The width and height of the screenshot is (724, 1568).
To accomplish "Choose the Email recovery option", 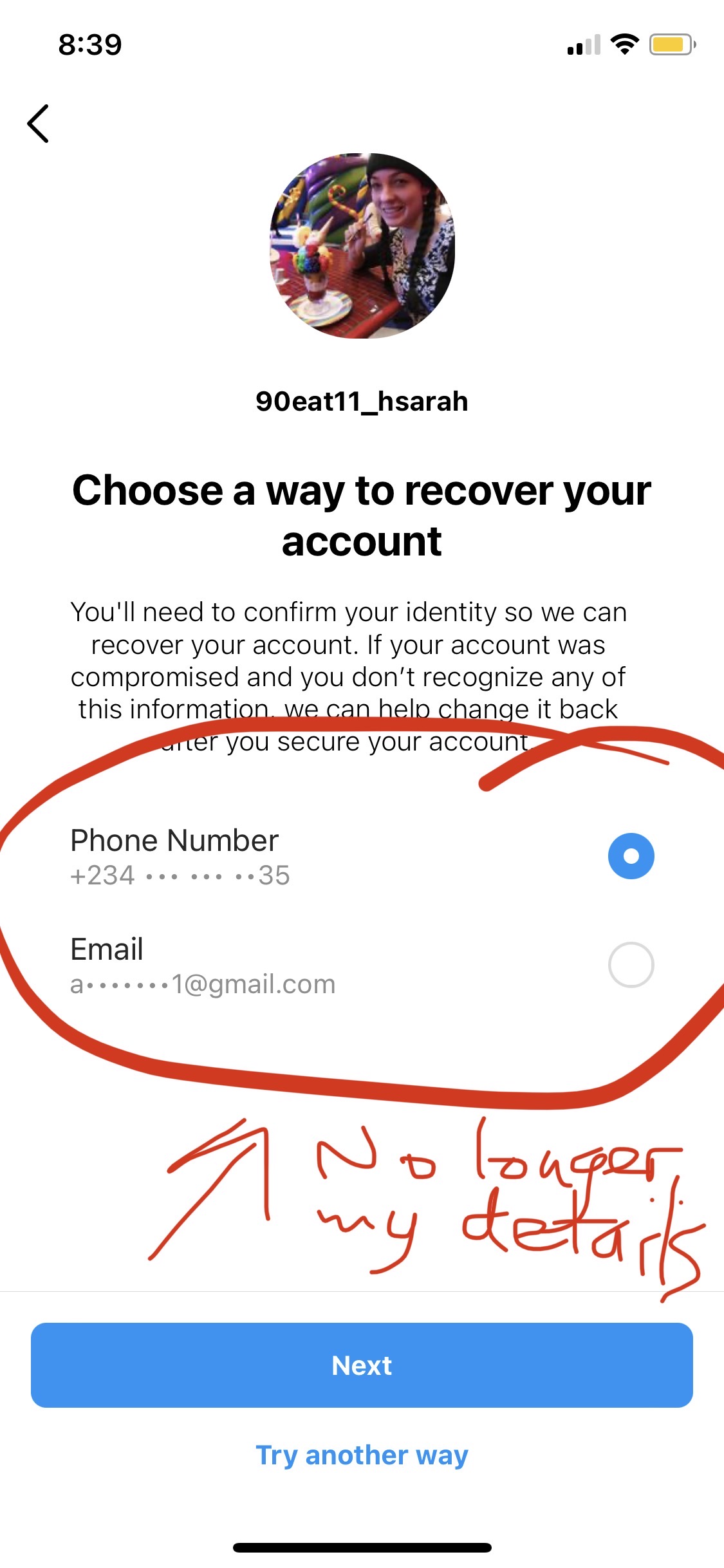I will point(630,965).
